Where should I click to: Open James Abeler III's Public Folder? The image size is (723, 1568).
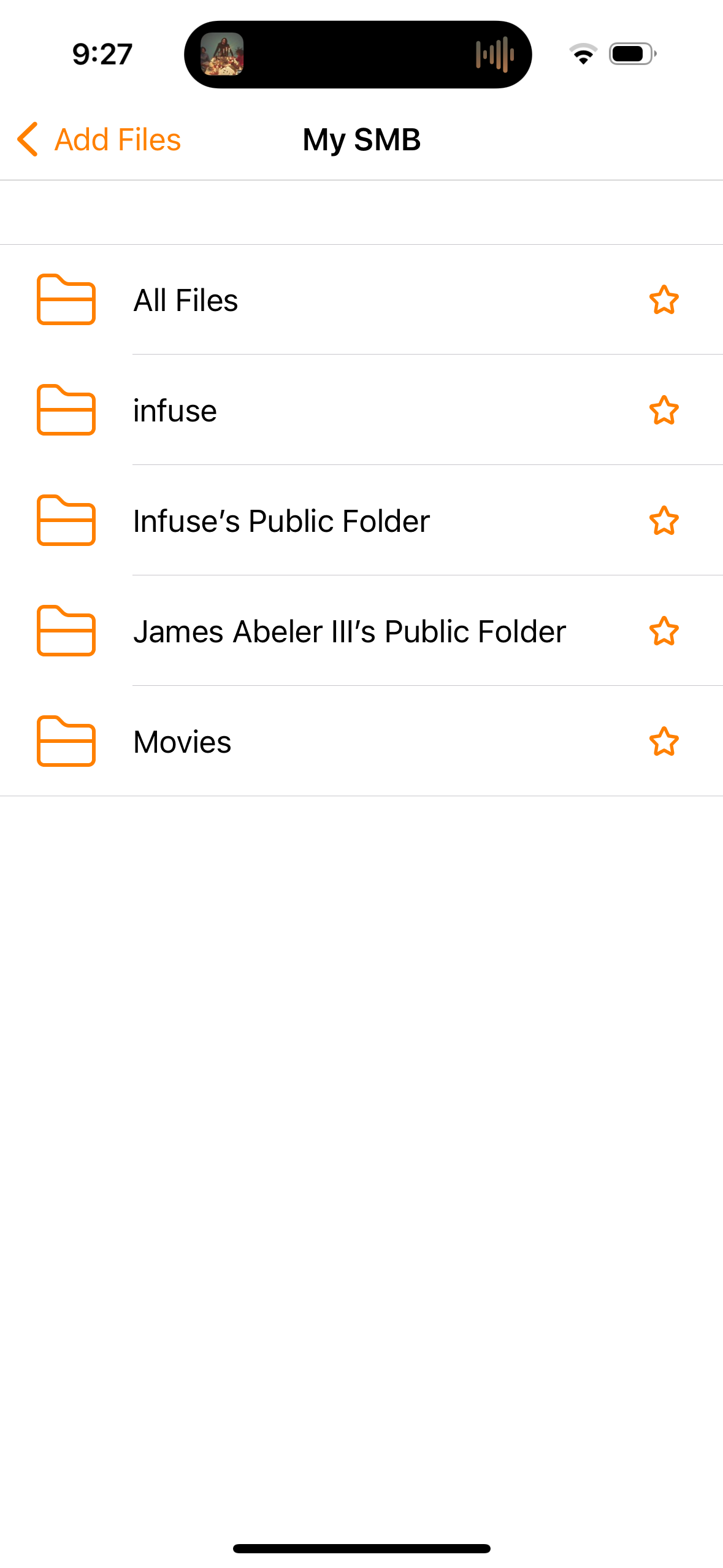pos(349,631)
